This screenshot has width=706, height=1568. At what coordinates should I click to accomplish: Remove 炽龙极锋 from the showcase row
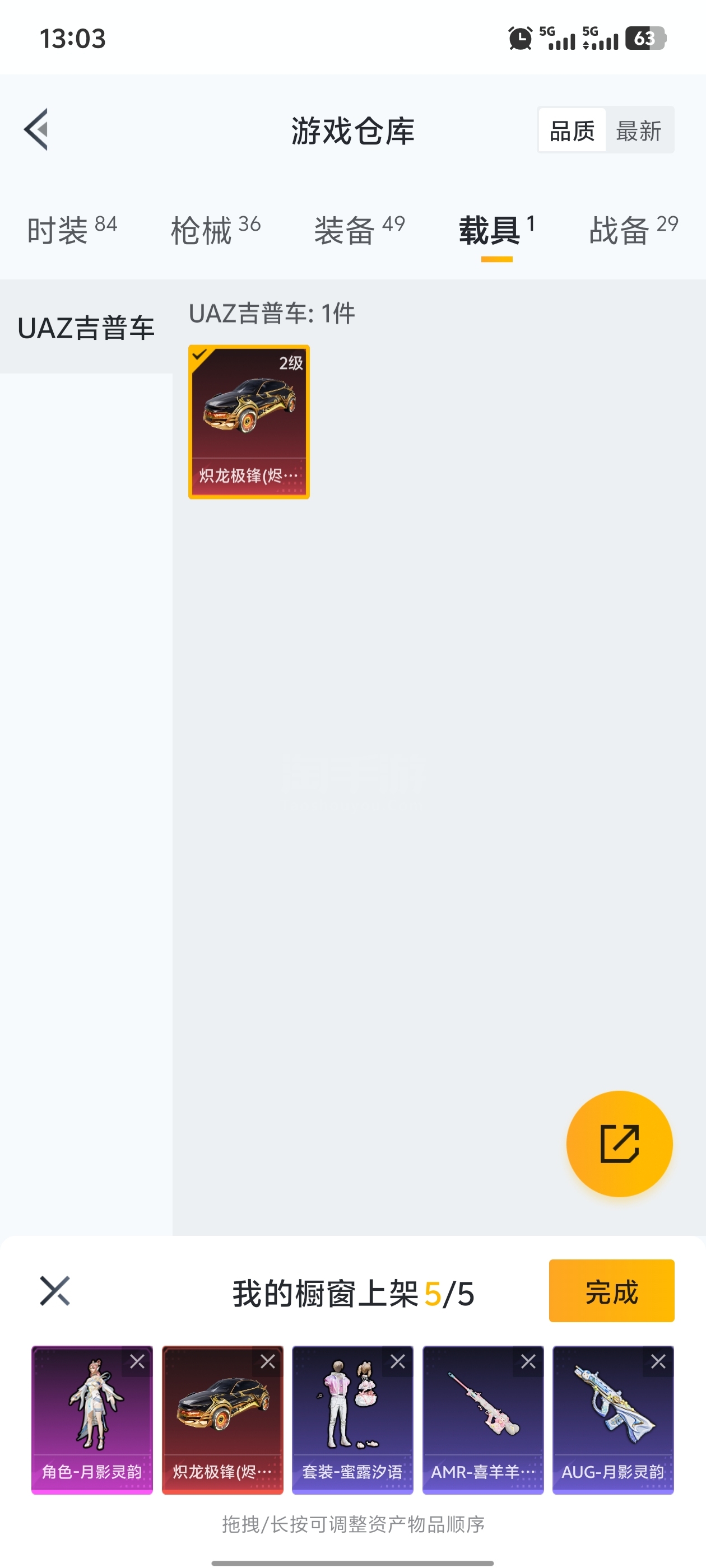pos(267,1362)
